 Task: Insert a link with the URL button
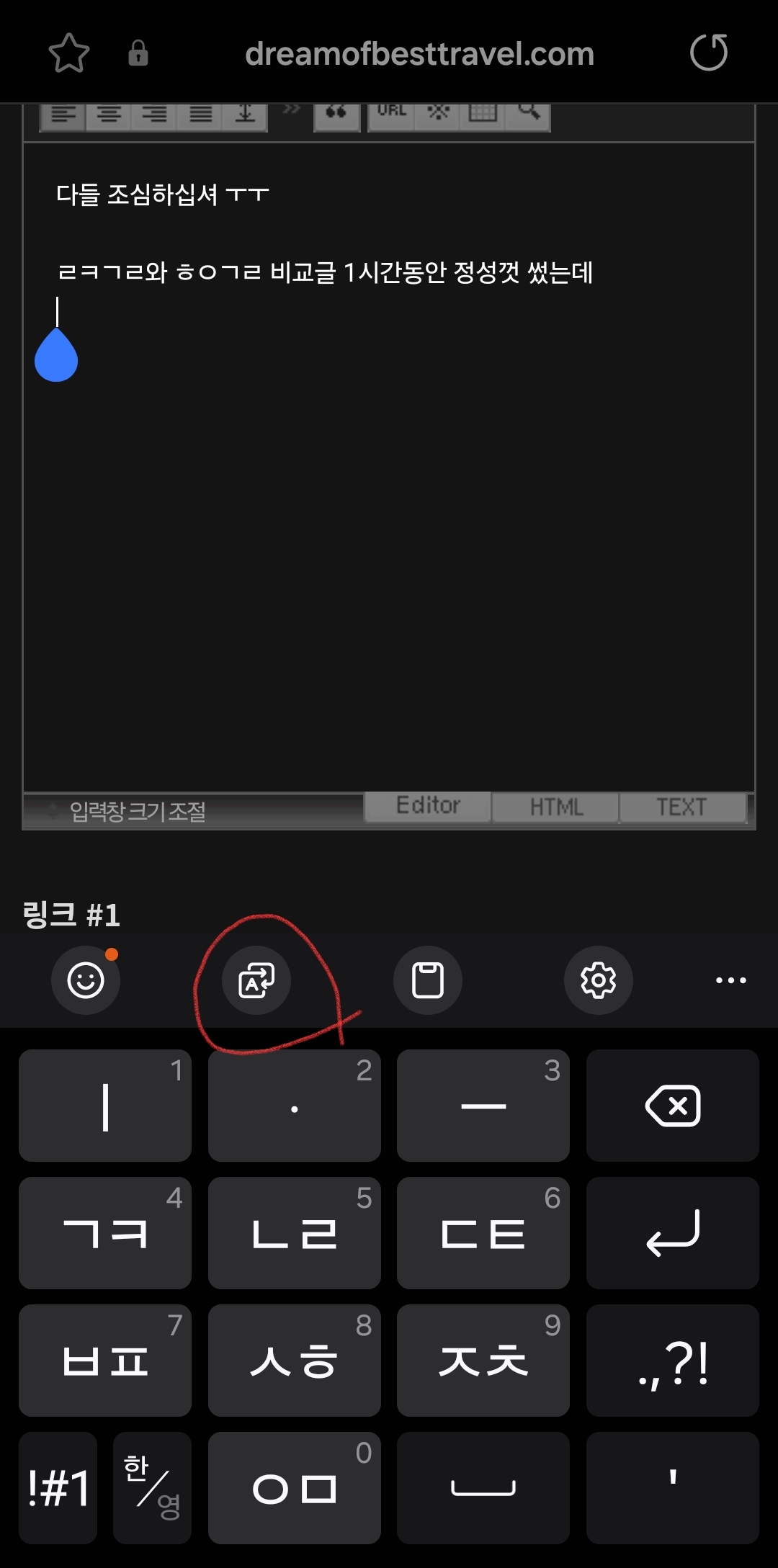[391, 113]
